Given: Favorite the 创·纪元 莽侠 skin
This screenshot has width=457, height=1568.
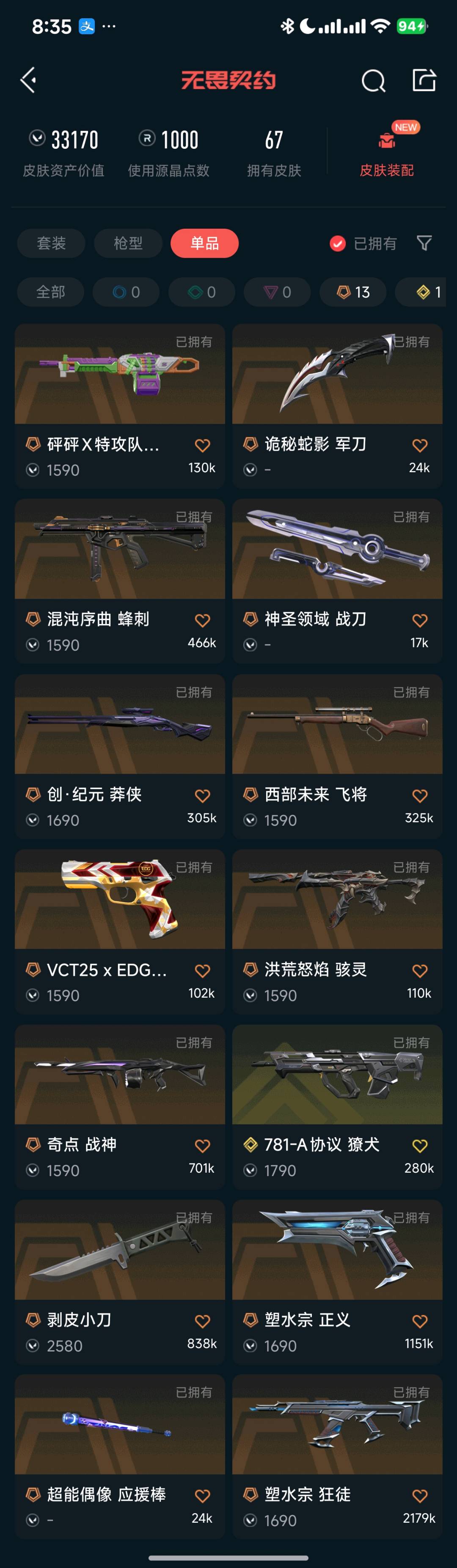Looking at the screenshot, I should click(x=202, y=796).
